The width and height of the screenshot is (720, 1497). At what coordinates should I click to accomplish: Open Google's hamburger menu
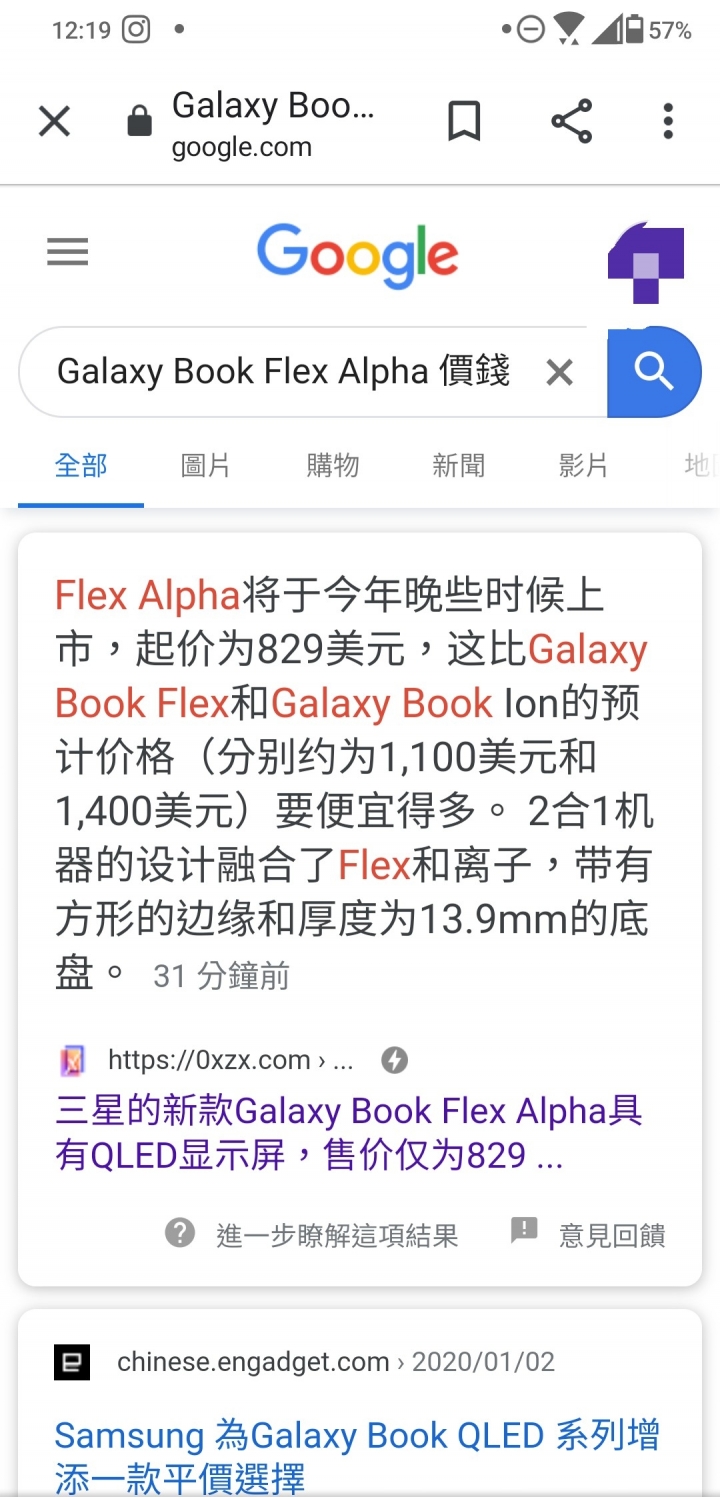pos(68,252)
